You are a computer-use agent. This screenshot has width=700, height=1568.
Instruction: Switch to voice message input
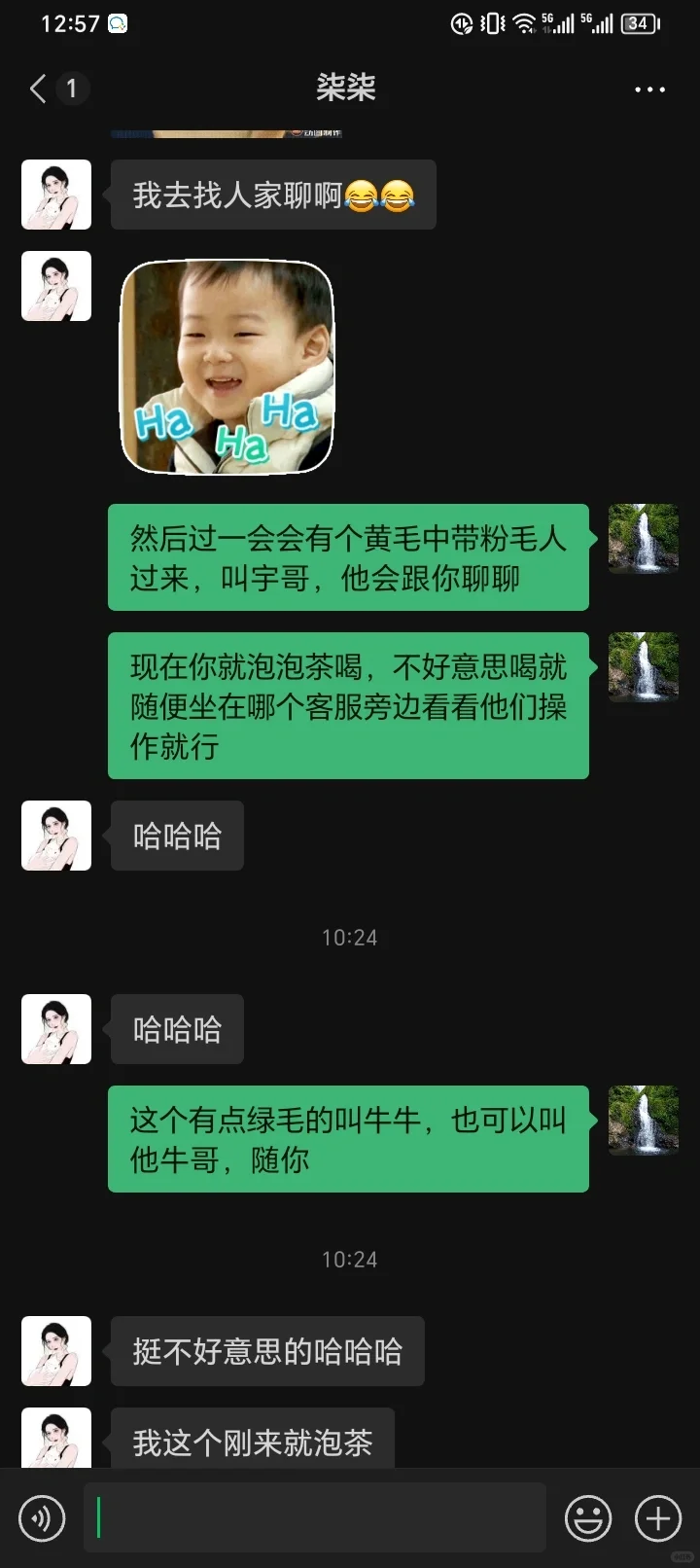pos(42,1518)
